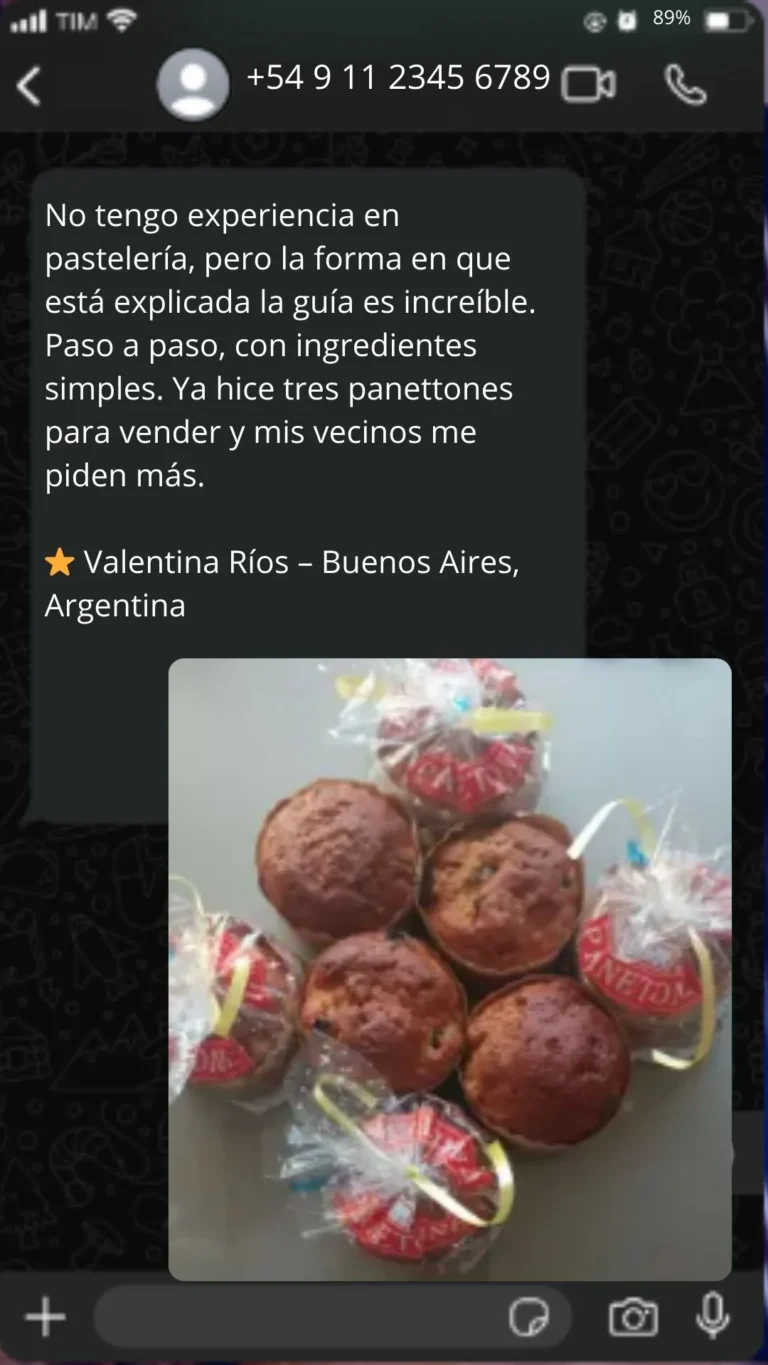Open contact info for +54 9 11 2345 6789
This screenshot has width=768, height=1365.
pyautogui.click(x=398, y=78)
